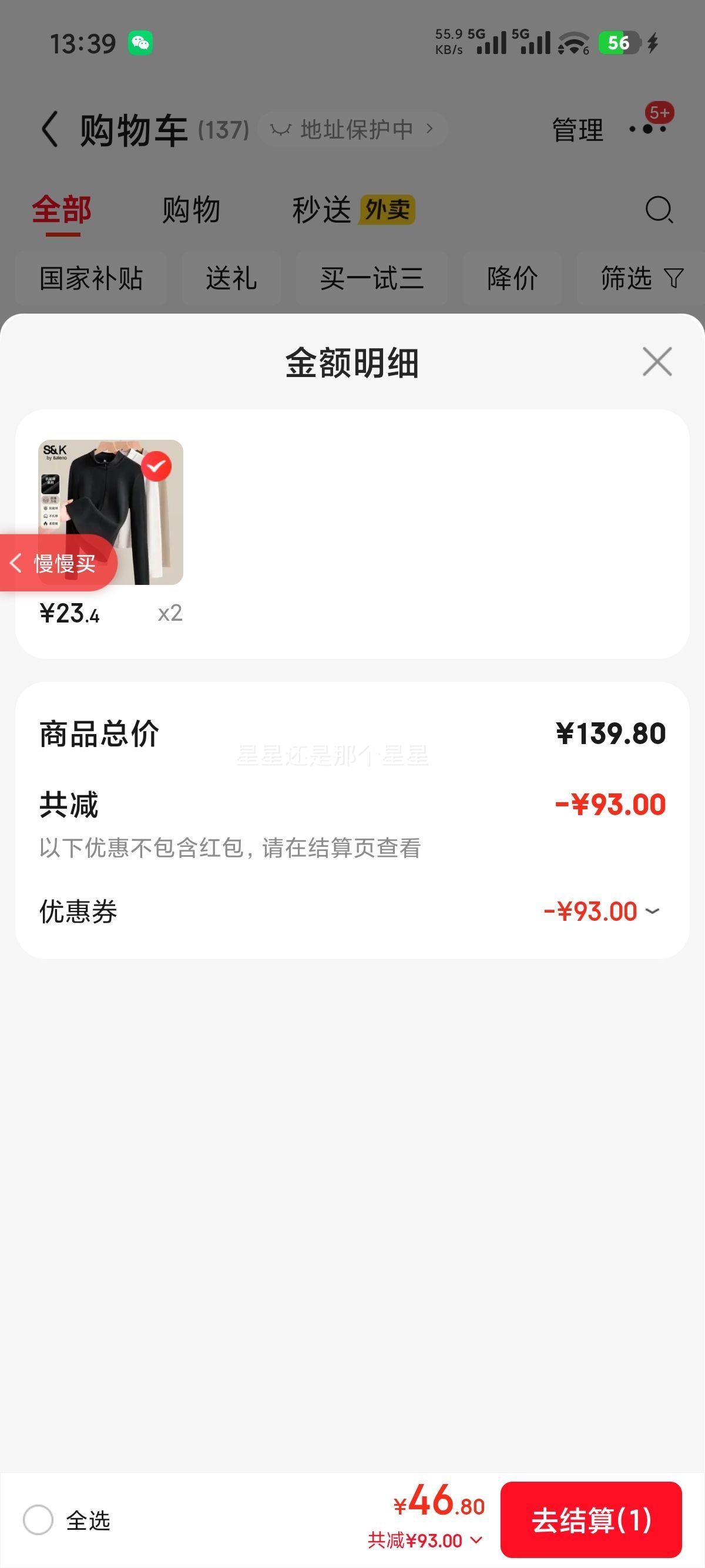705x1568 pixels.
Task: Open 地址保护中 details via its chevron
Action: coord(431,129)
